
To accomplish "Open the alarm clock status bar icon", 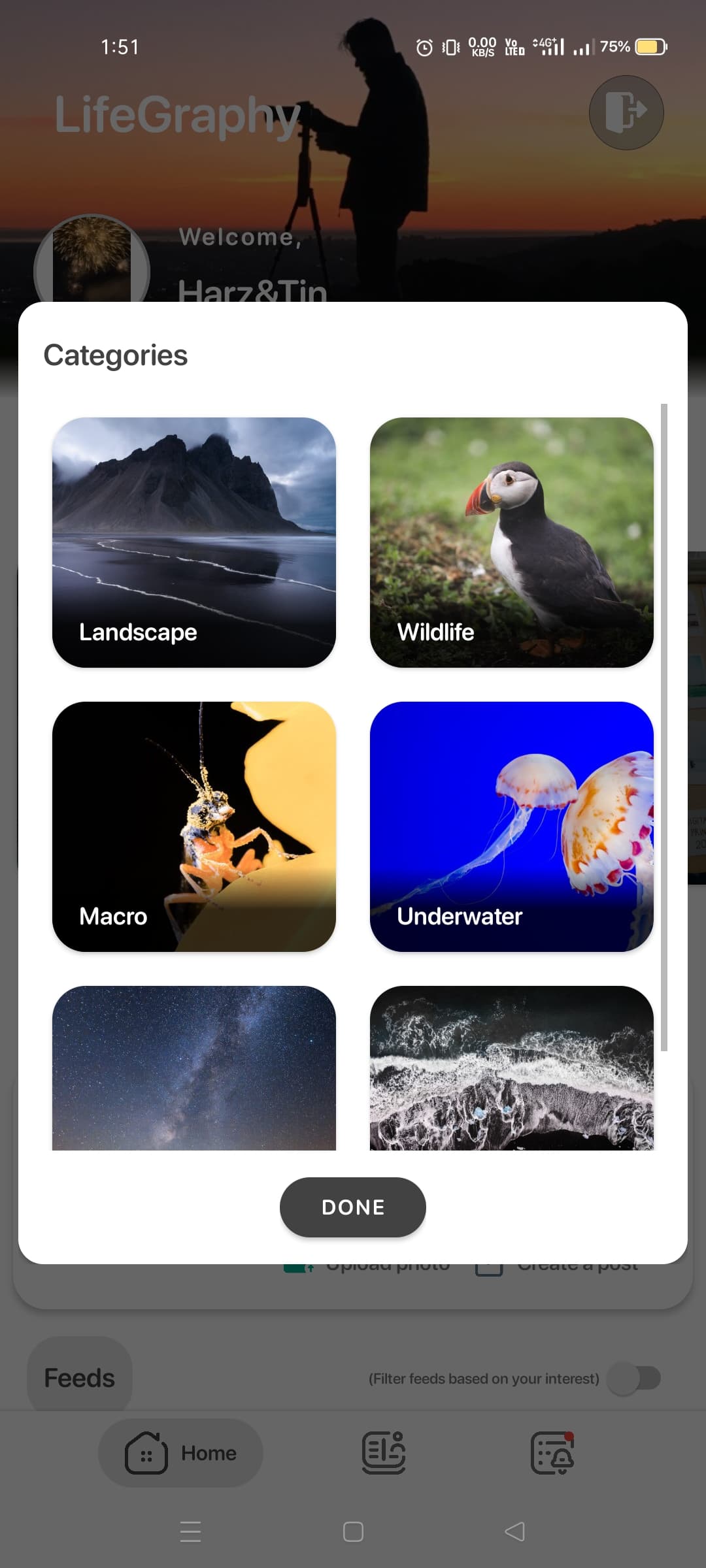I will click(x=424, y=46).
